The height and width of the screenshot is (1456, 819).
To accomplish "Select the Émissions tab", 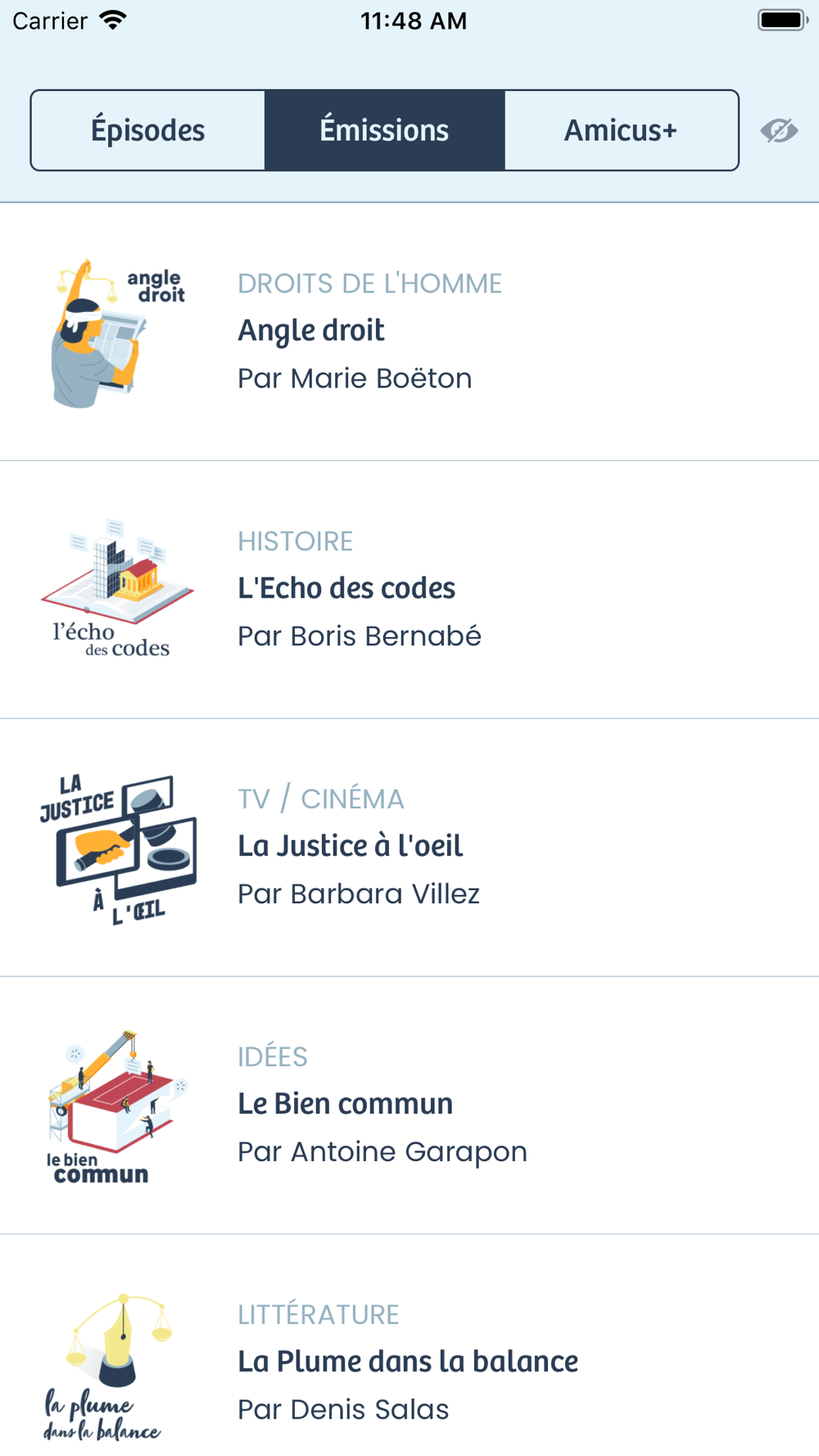I will coord(384,130).
